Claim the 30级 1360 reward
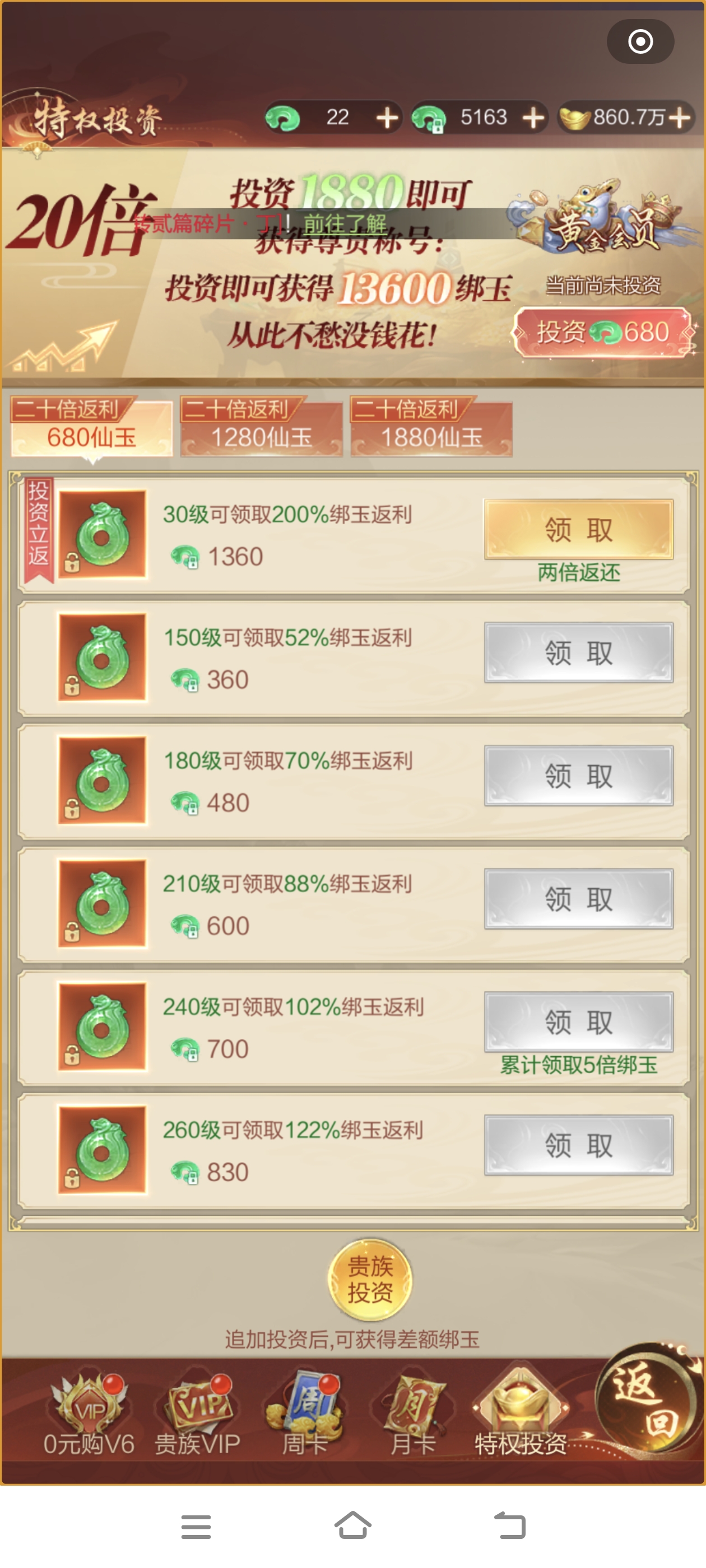The image size is (706, 1568). [x=578, y=530]
